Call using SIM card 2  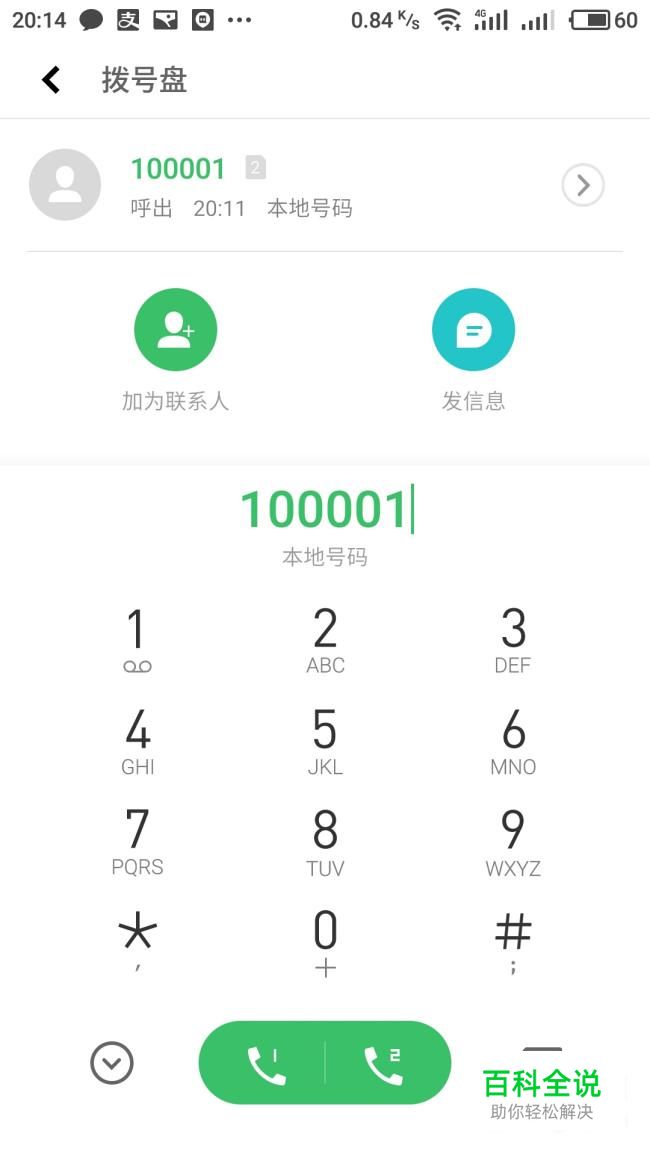(x=384, y=1064)
